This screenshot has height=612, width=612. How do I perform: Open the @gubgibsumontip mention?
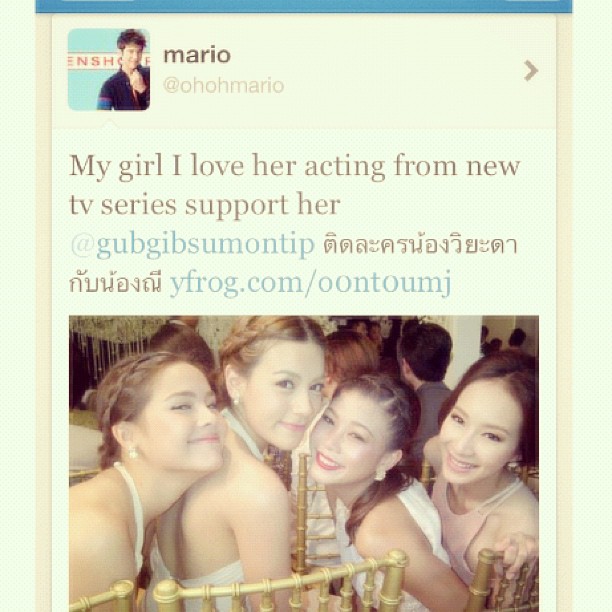click(x=191, y=245)
